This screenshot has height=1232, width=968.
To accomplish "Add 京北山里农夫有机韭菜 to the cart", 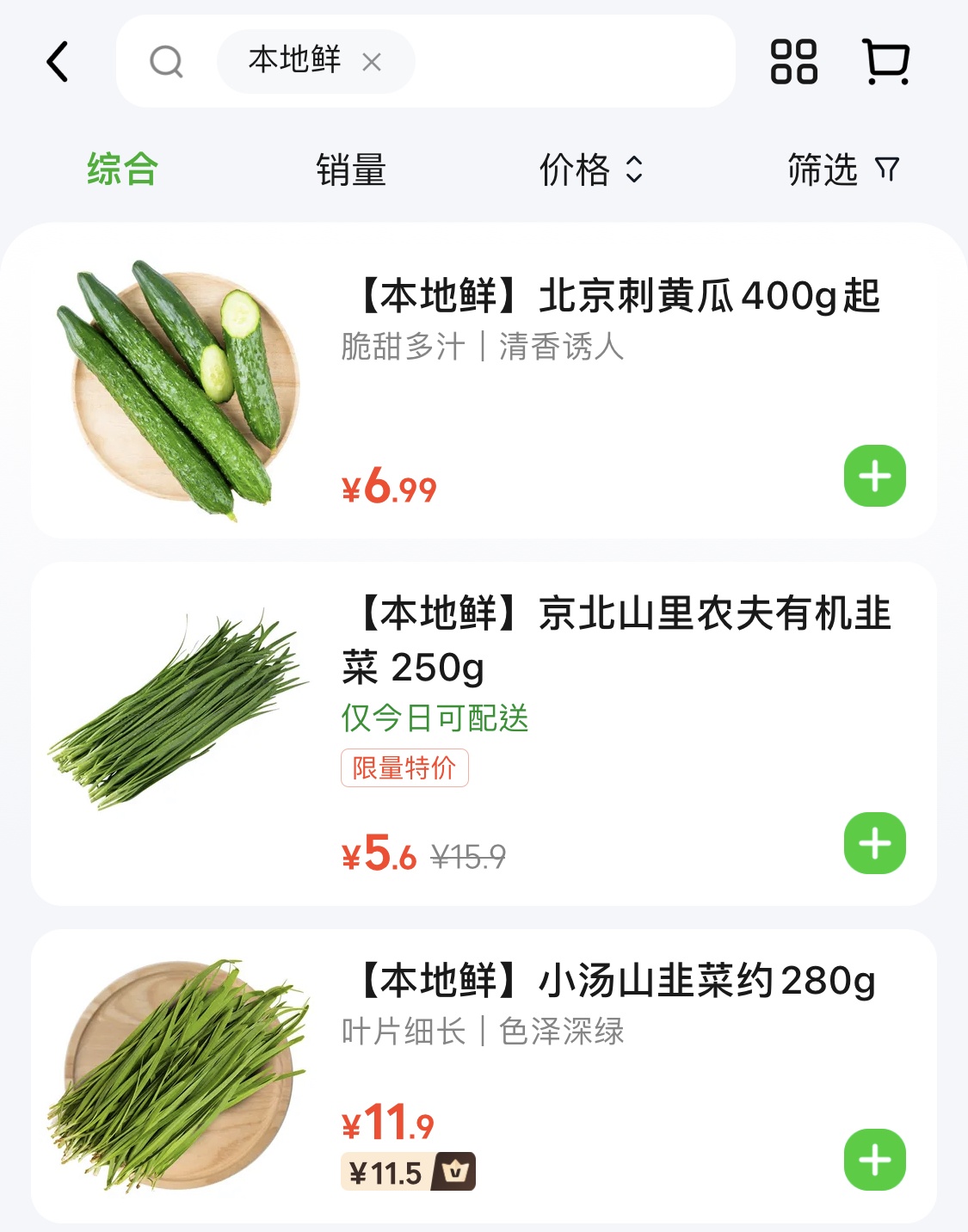I will coord(874,843).
